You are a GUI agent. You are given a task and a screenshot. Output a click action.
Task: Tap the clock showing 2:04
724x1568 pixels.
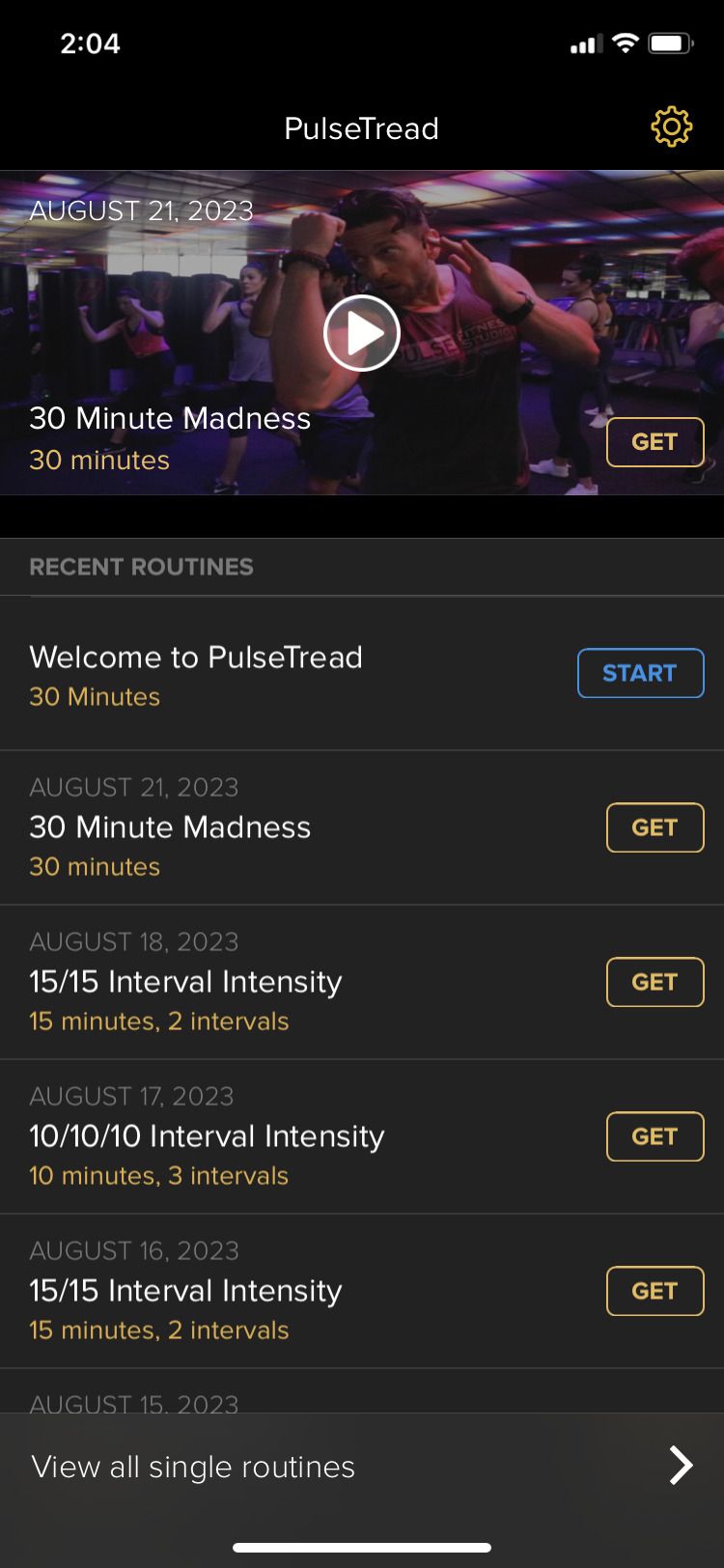pos(90,43)
